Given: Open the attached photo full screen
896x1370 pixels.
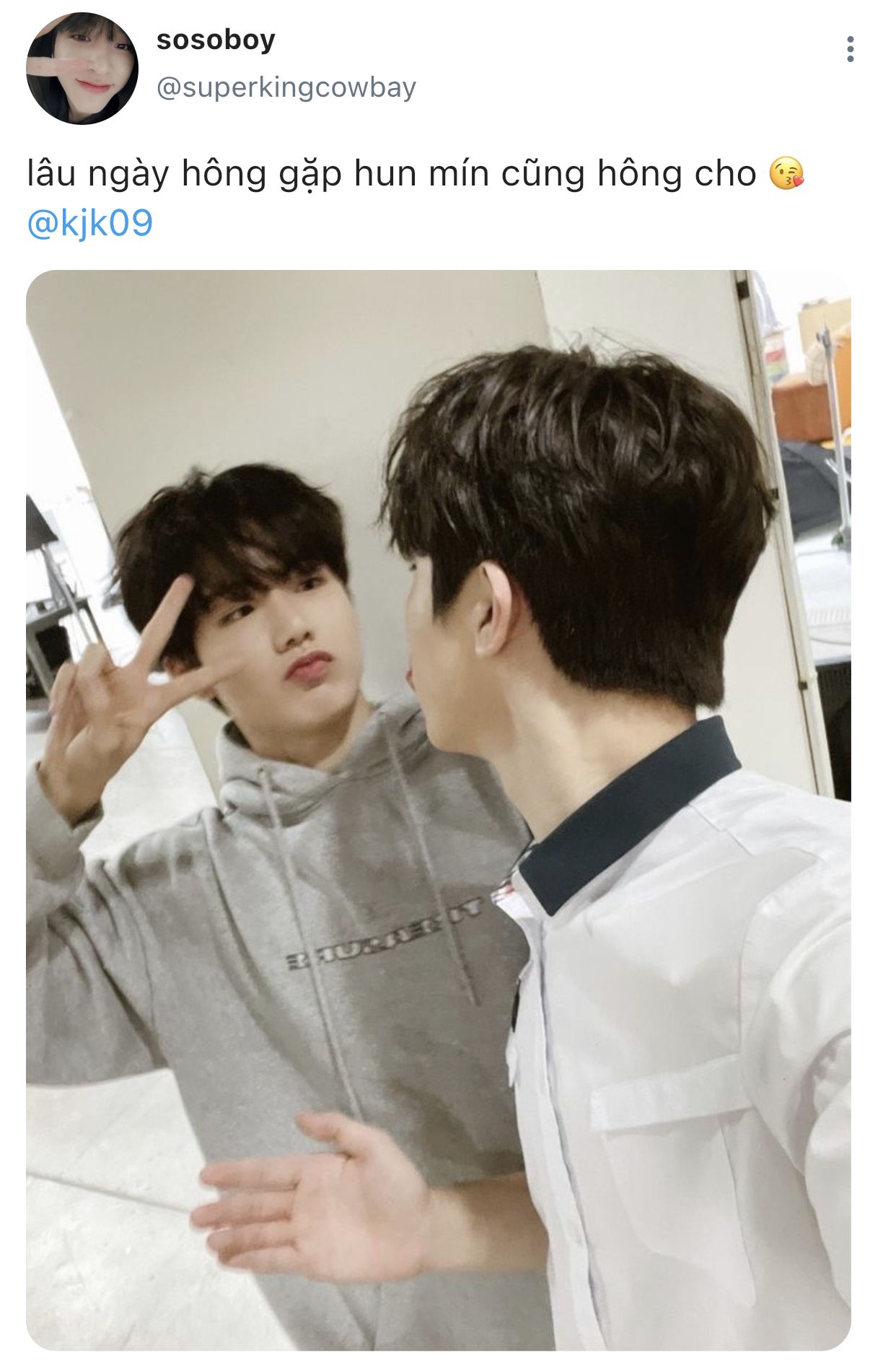Looking at the screenshot, I should (x=438, y=808).
